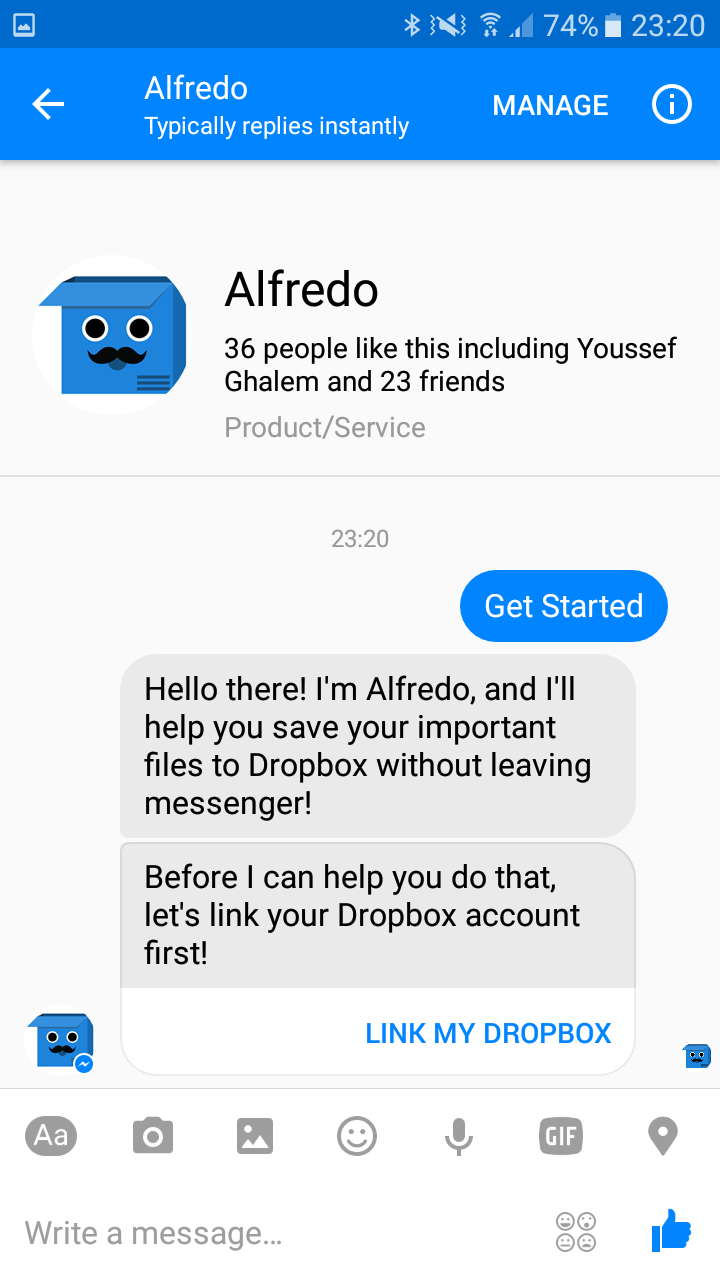Screen dimensions: 720x1280
Task: Send a thumbs-up like
Action: click(671, 1231)
